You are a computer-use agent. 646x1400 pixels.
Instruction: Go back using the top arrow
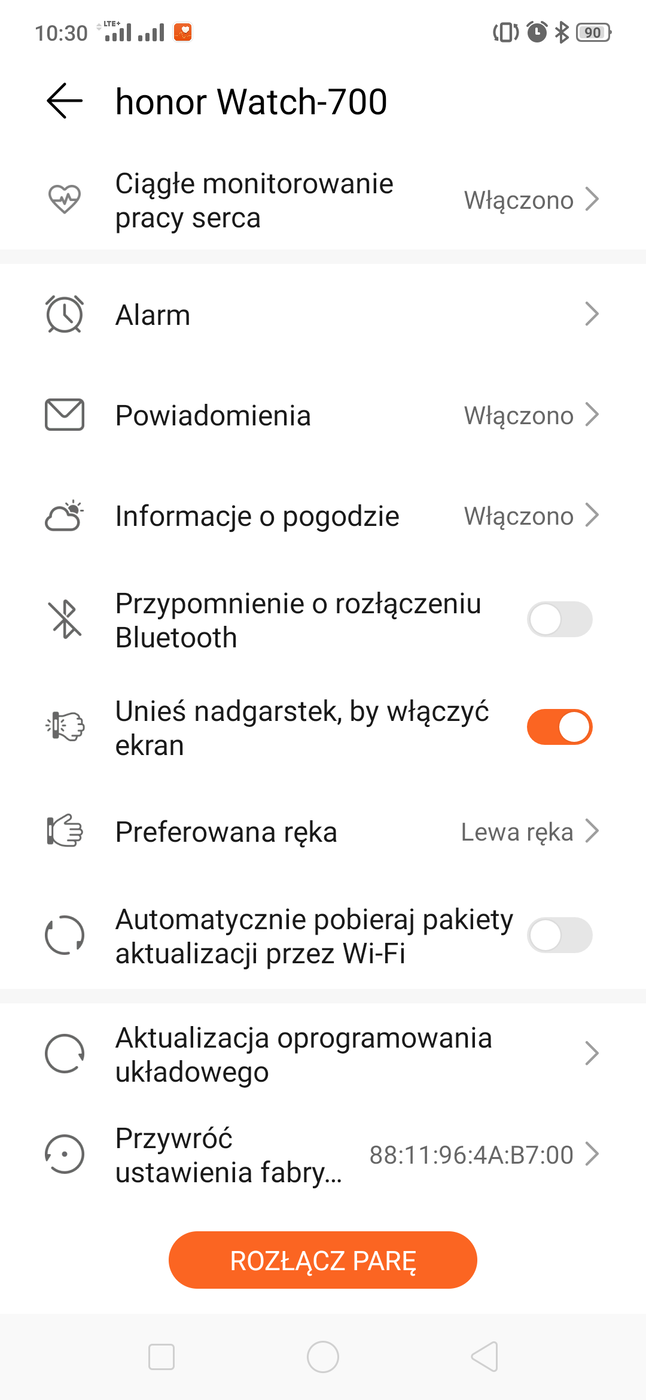(x=65, y=101)
